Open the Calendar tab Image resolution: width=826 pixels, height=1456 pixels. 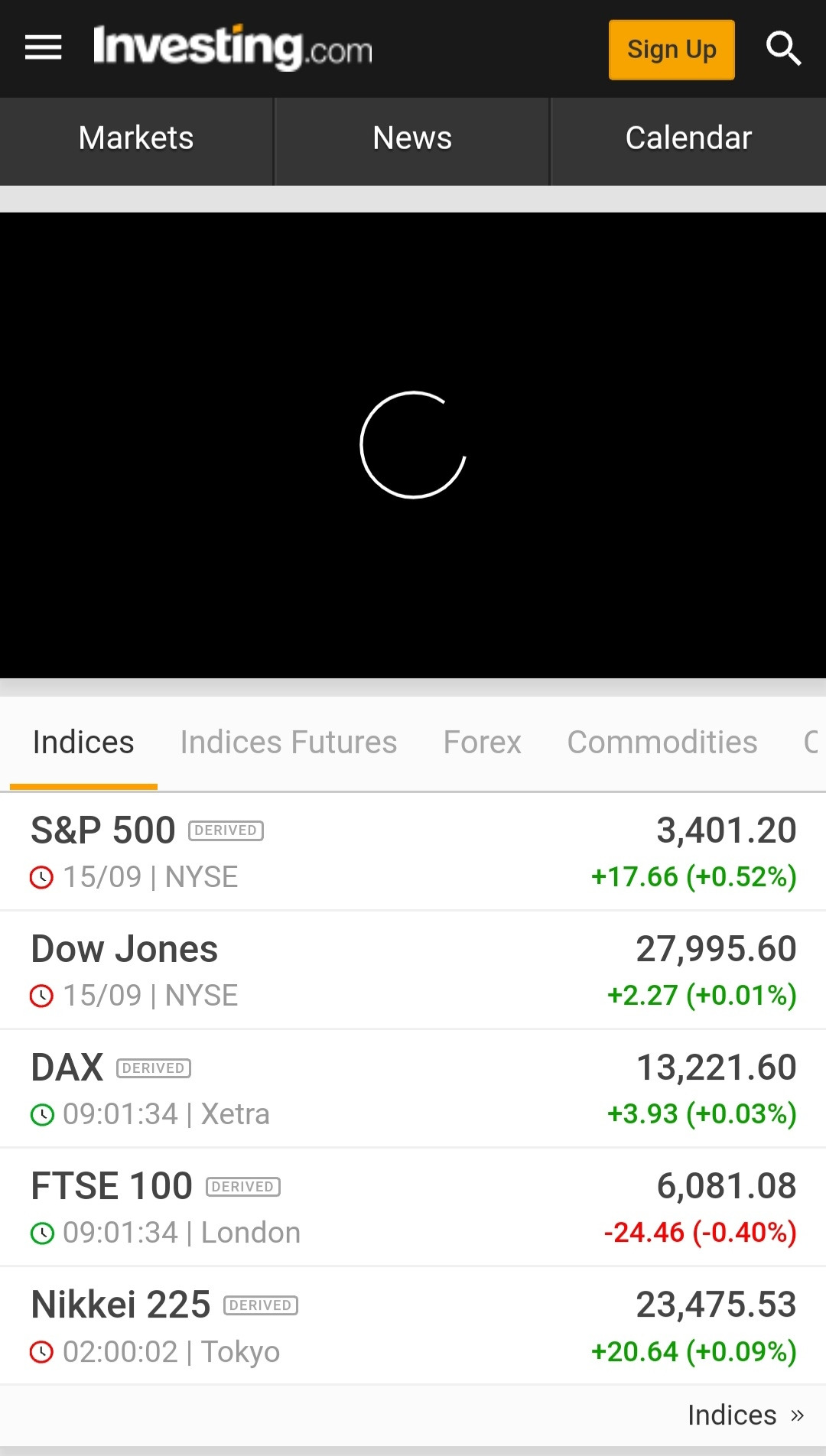[x=688, y=139]
